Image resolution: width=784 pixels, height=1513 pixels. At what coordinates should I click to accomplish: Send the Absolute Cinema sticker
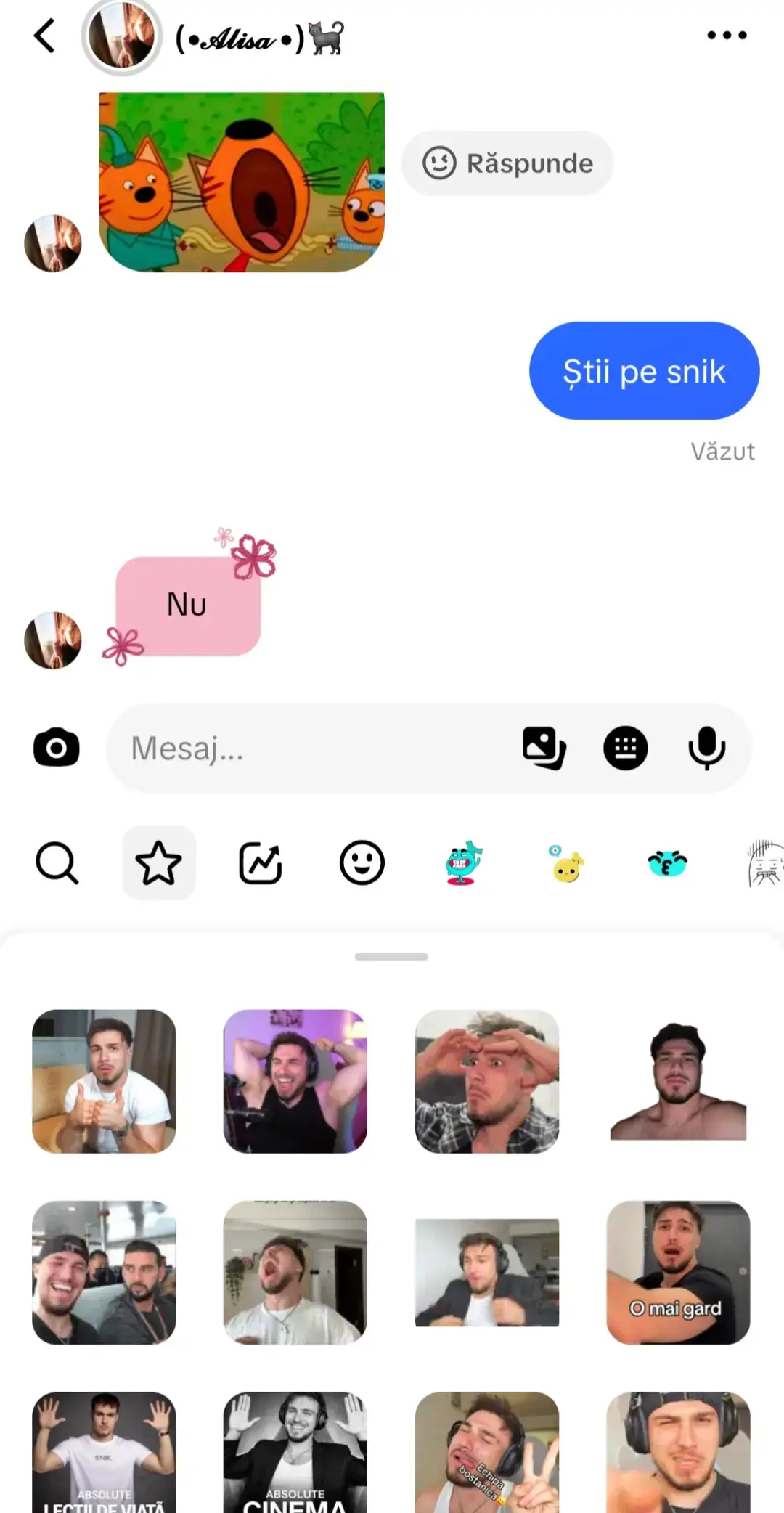pos(295,1453)
